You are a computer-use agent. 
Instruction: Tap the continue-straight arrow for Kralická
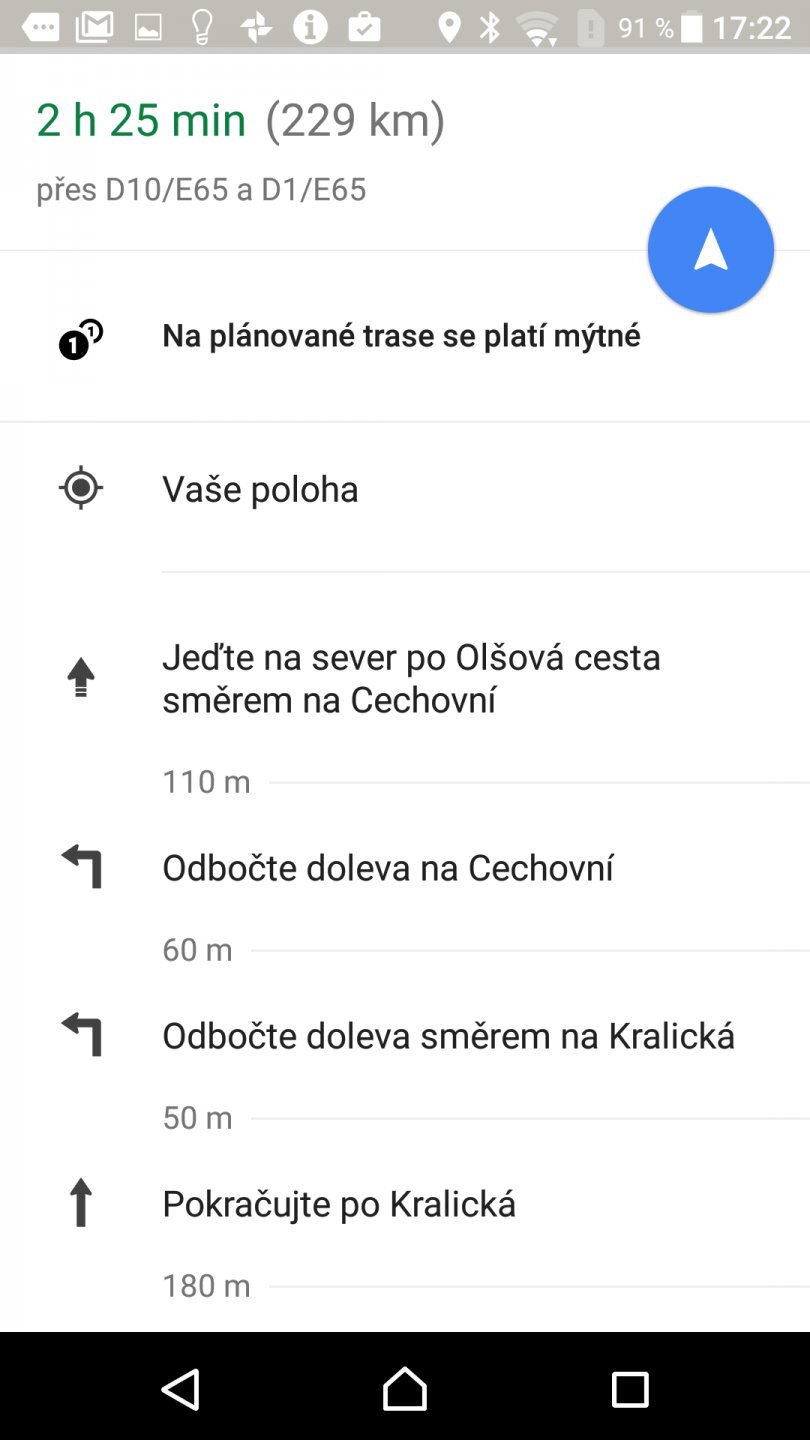tap(81, 1203)
